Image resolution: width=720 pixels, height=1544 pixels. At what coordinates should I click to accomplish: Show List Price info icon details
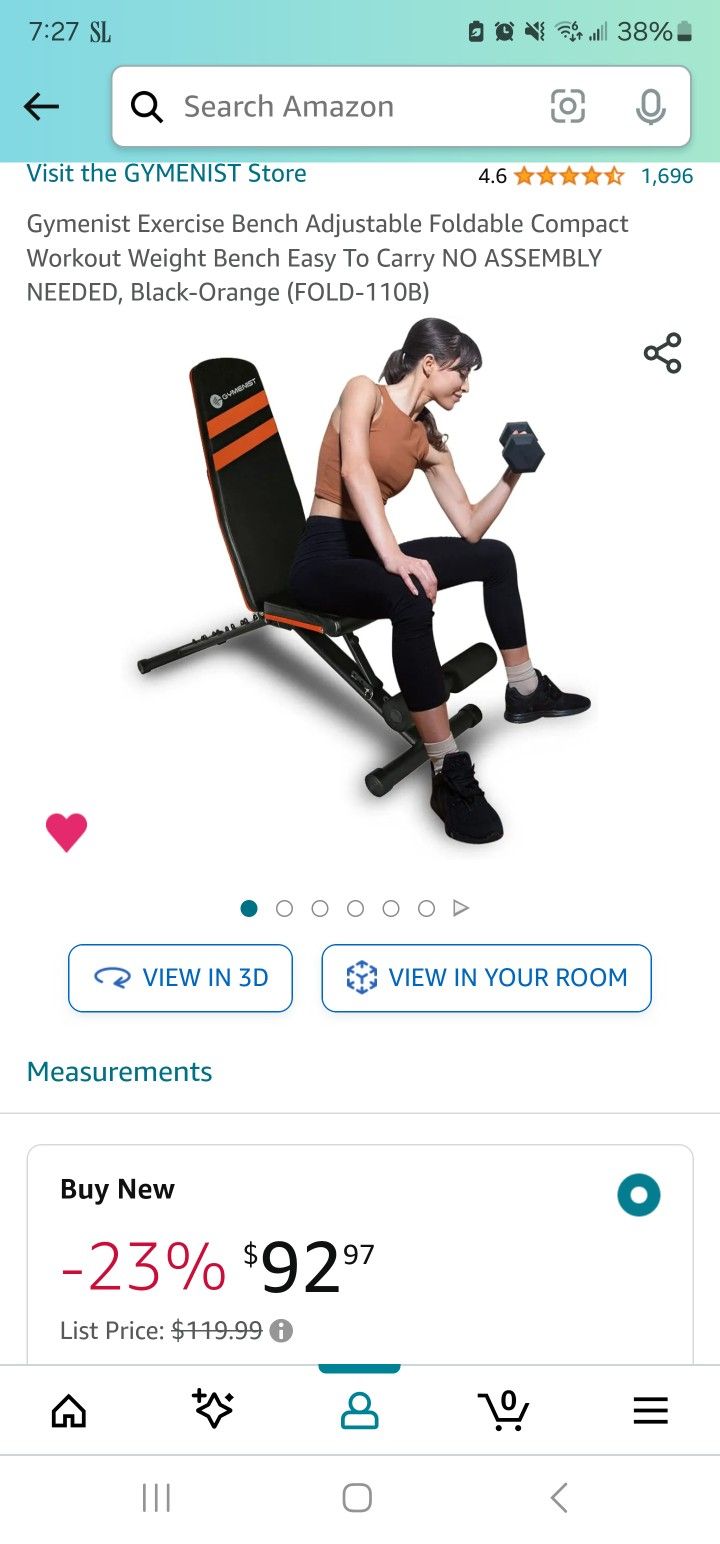[x=282, y=1331]
